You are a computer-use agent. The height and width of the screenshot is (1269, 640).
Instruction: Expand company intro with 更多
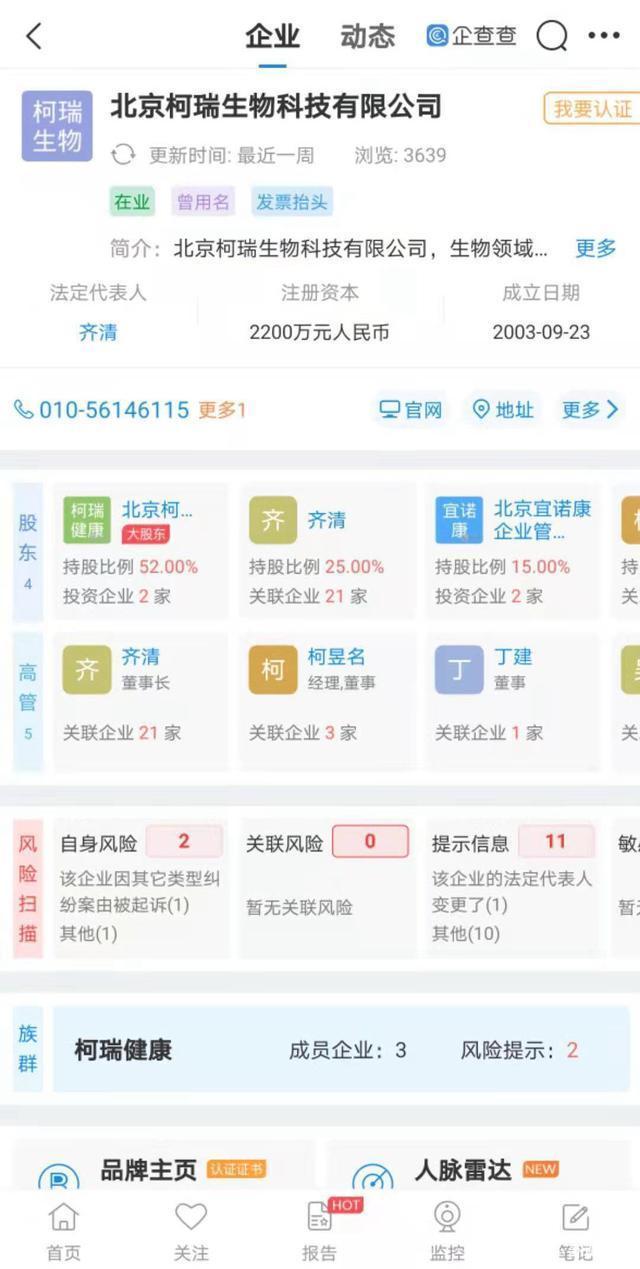point(595,248)
